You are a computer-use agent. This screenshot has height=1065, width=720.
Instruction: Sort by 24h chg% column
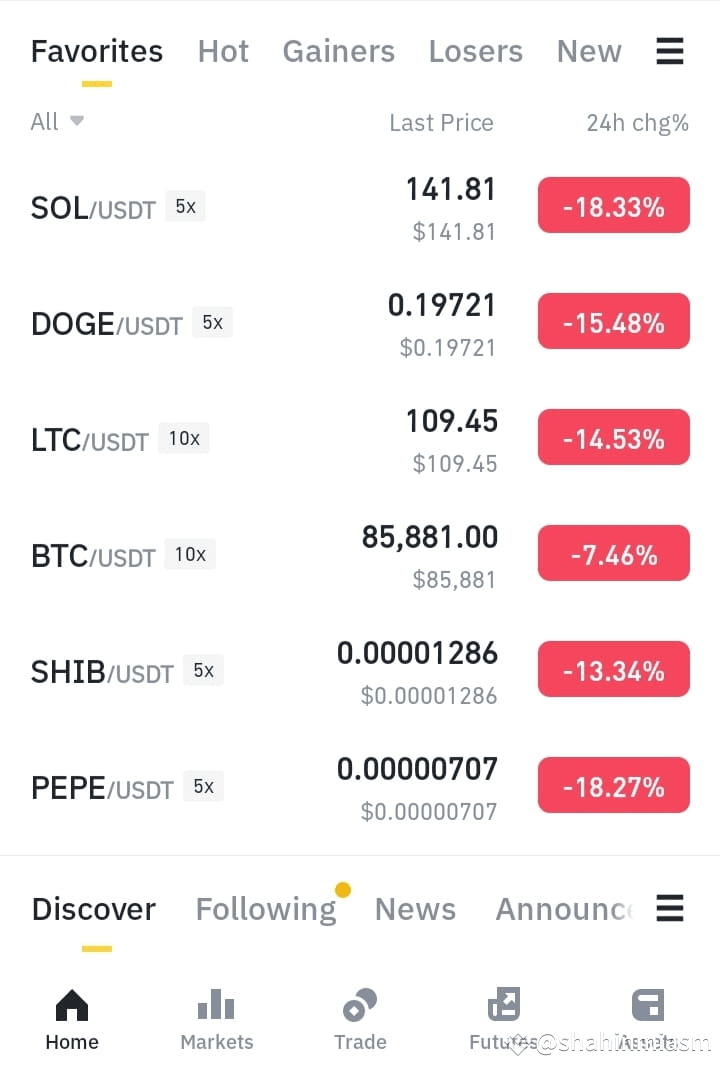[x=637, y=123]
